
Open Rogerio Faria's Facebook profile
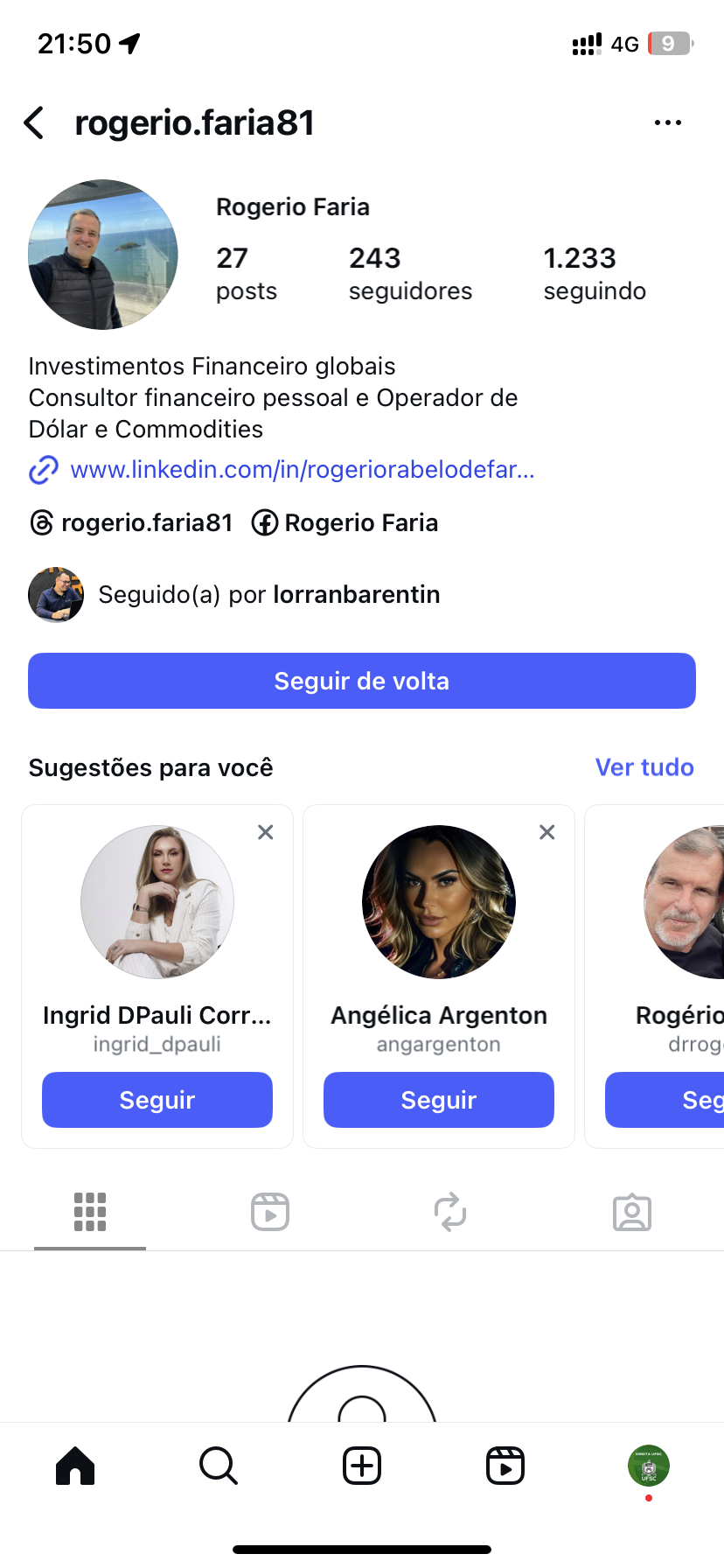[345, 523]
